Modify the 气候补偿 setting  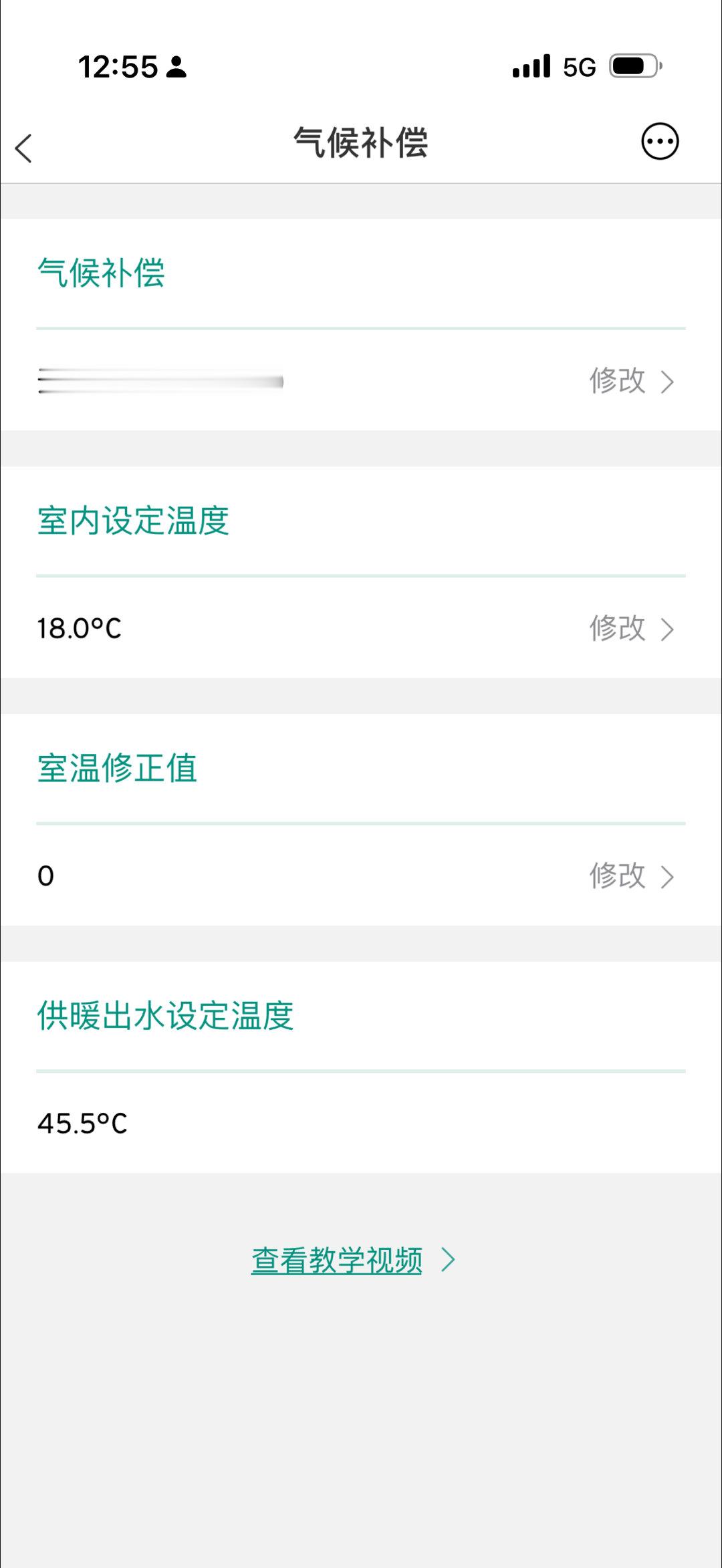click(x=631, y=381)
